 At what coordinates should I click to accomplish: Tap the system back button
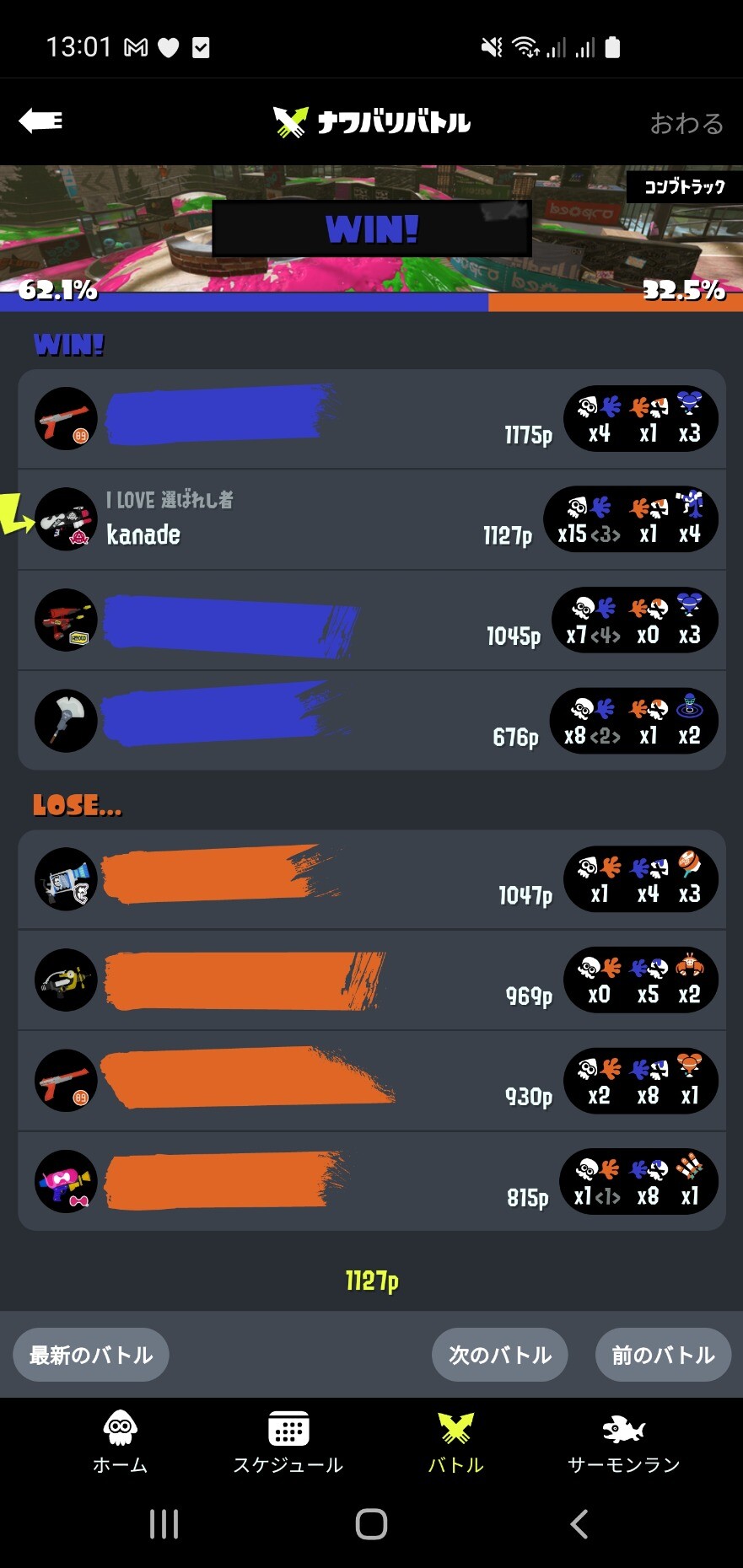579,1523
